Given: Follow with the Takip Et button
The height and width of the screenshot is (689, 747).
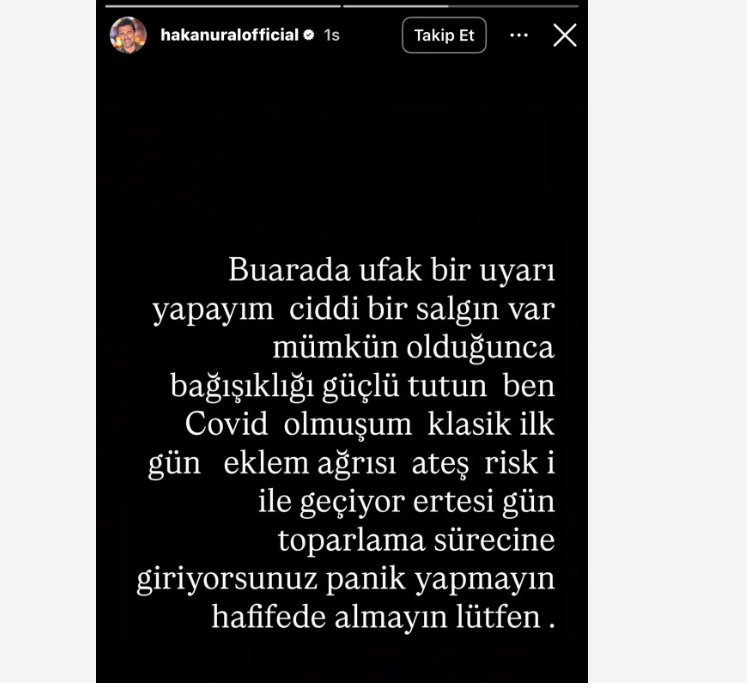Looking at the screenshot, I should tap(444, 35).
